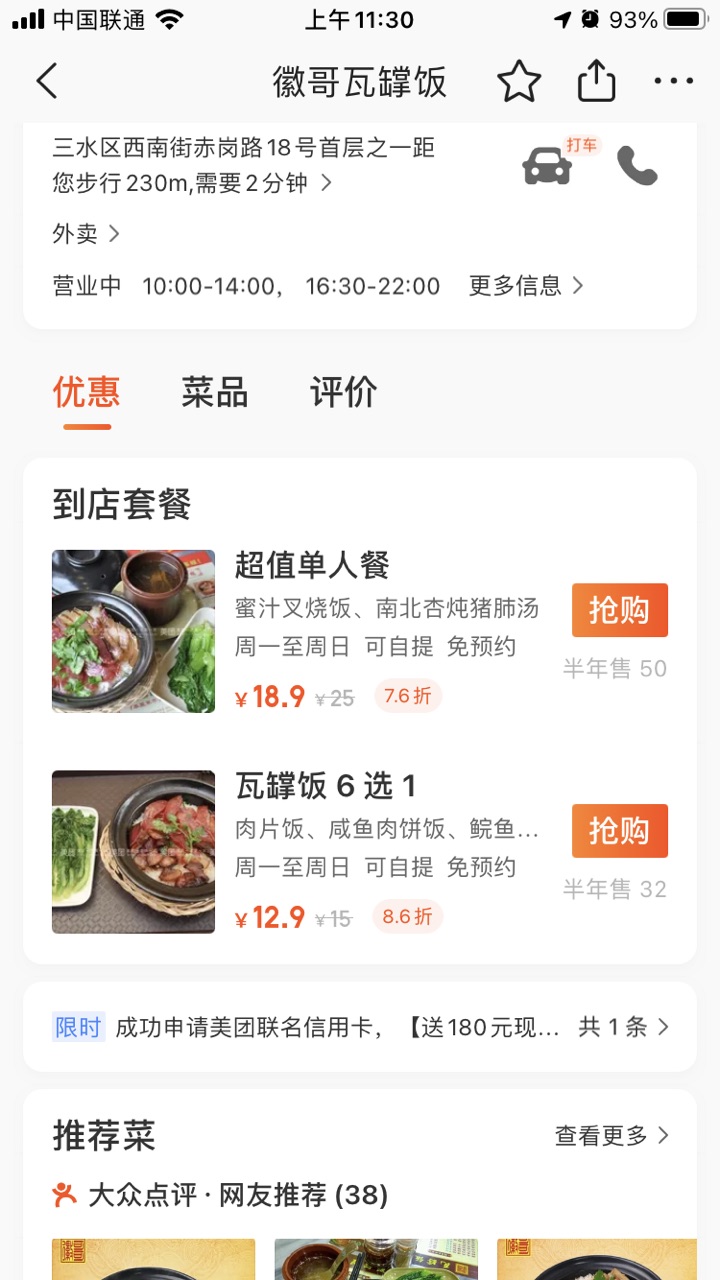Switch to the 菜品 tab
720x1280 pixels.
tap(214, 392)
